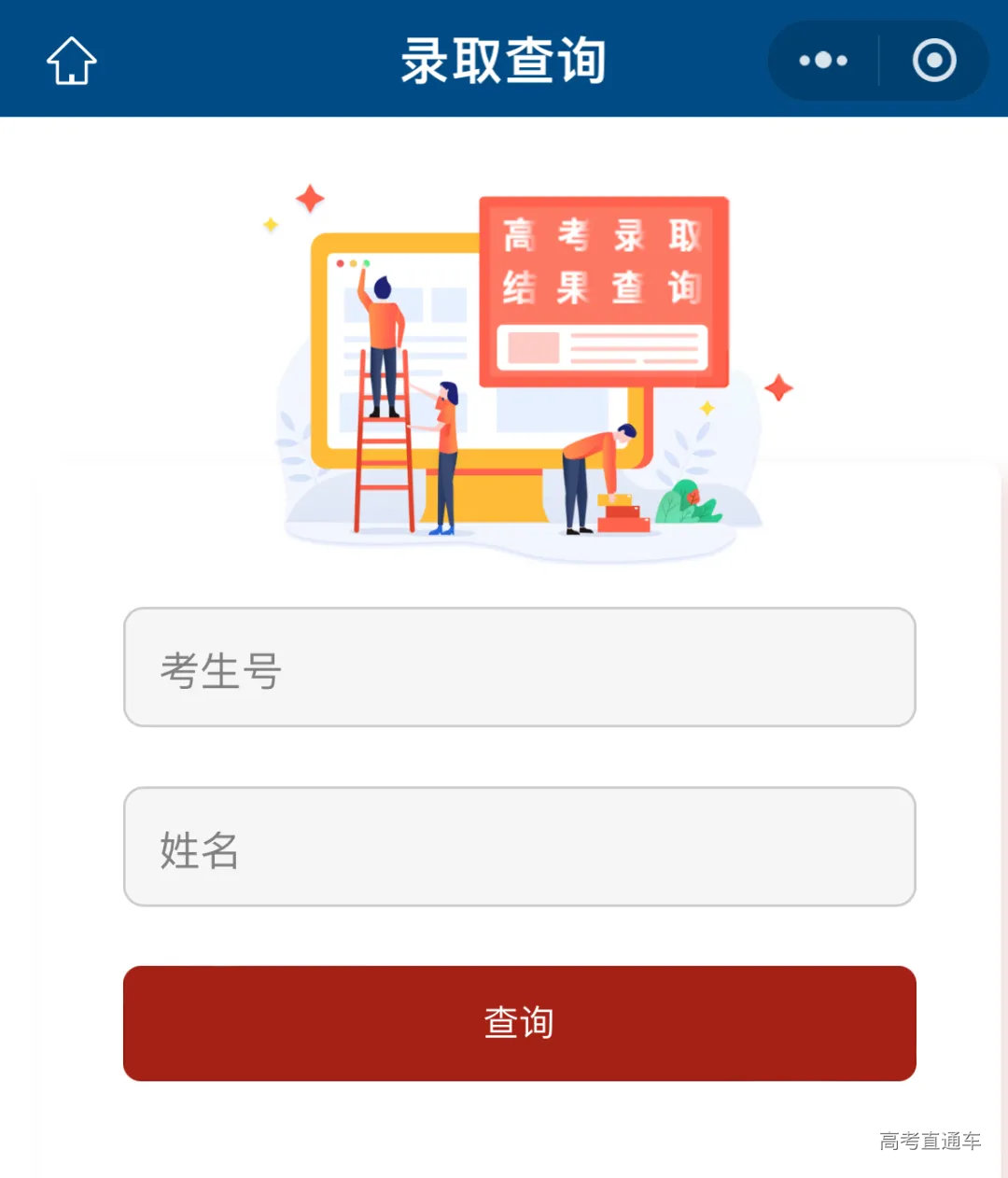
Task: Click the divider line inside the WeChat capsule
Action: click(878, 60)
